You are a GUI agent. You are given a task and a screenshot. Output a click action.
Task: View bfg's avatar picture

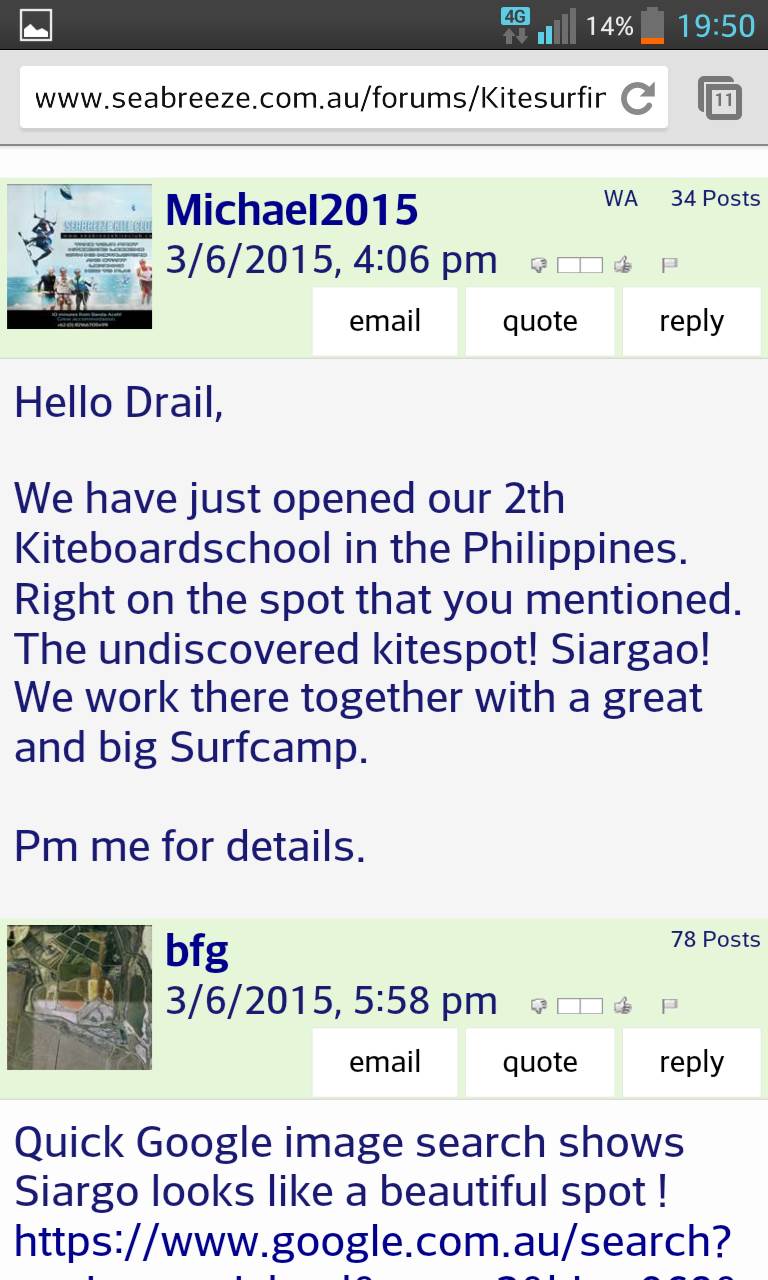click(80, 997)
